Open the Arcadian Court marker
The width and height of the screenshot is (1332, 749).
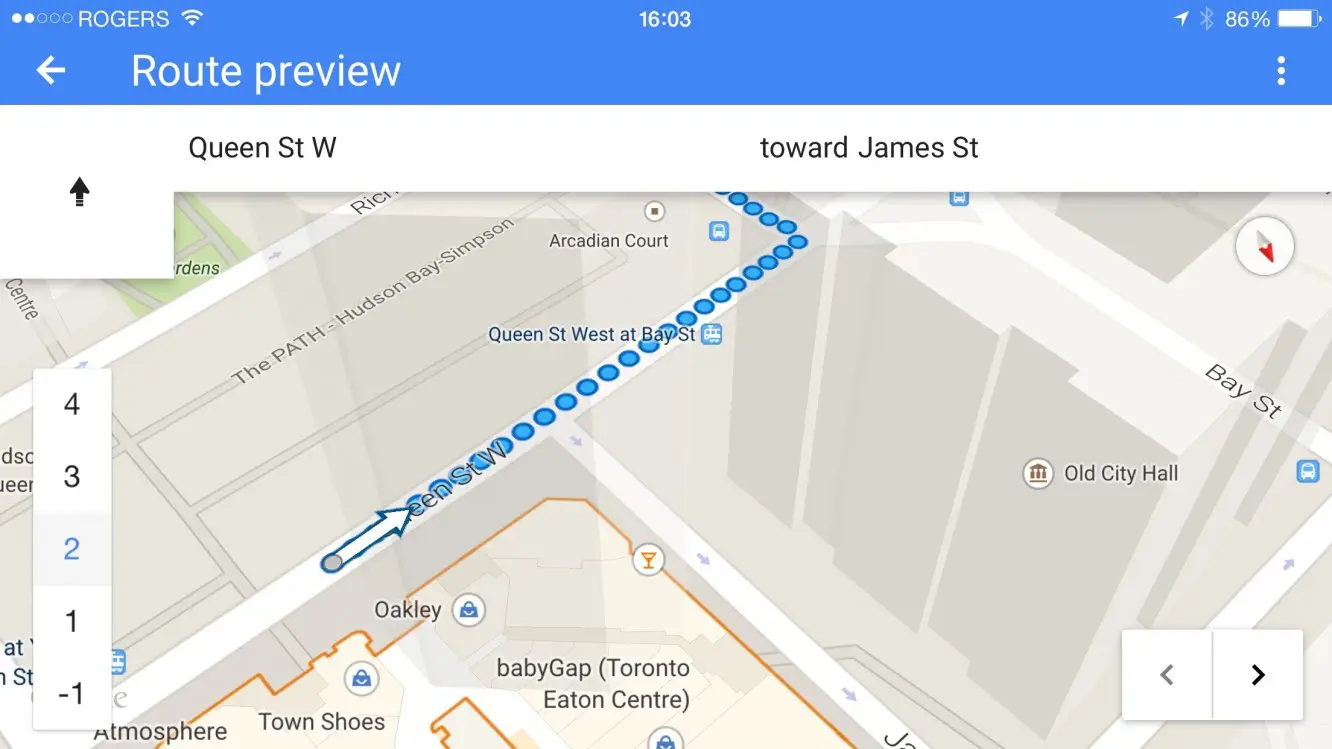pyautogui.click(x=655, y=211)
